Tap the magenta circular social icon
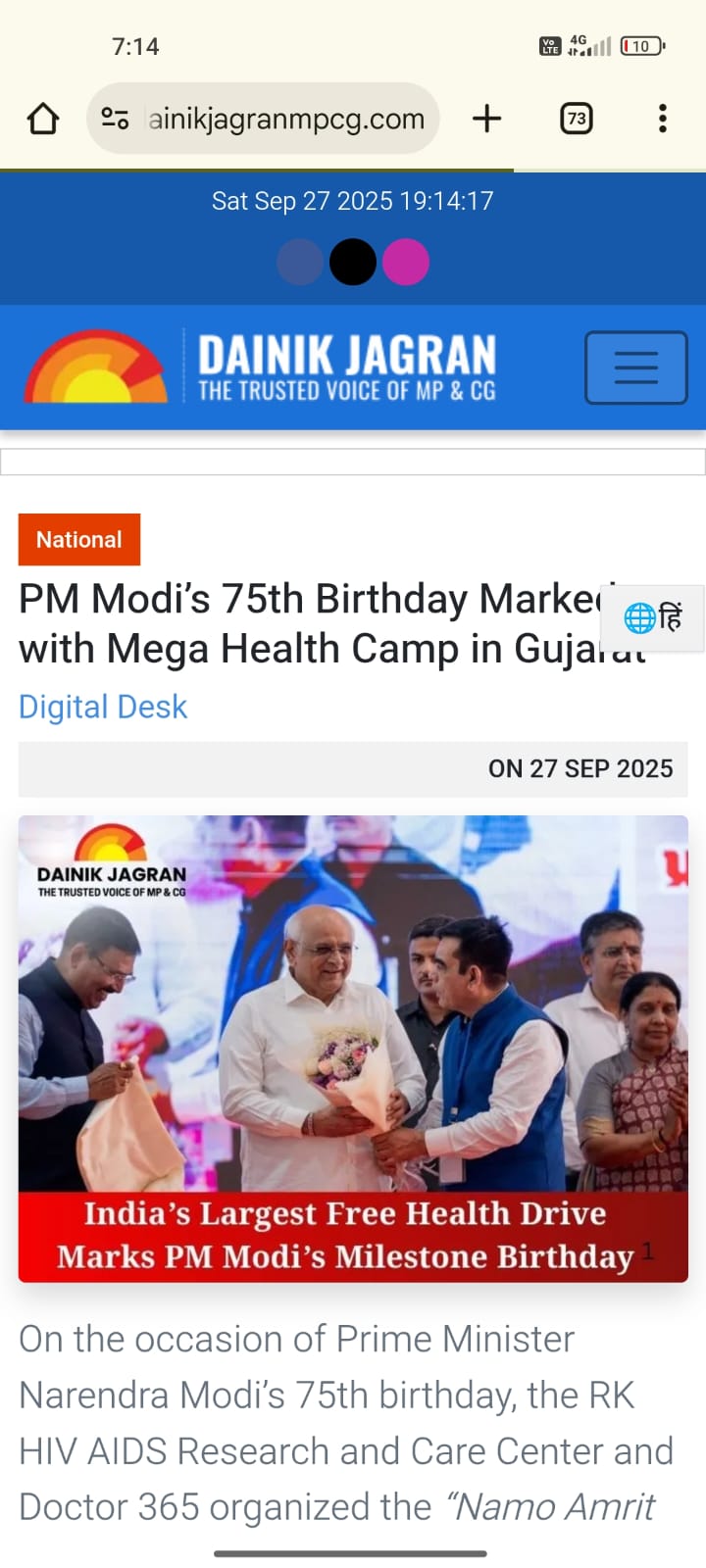The height and width of the screenshot is (1568, 706). pyautogui.click(x=406, y=263)
